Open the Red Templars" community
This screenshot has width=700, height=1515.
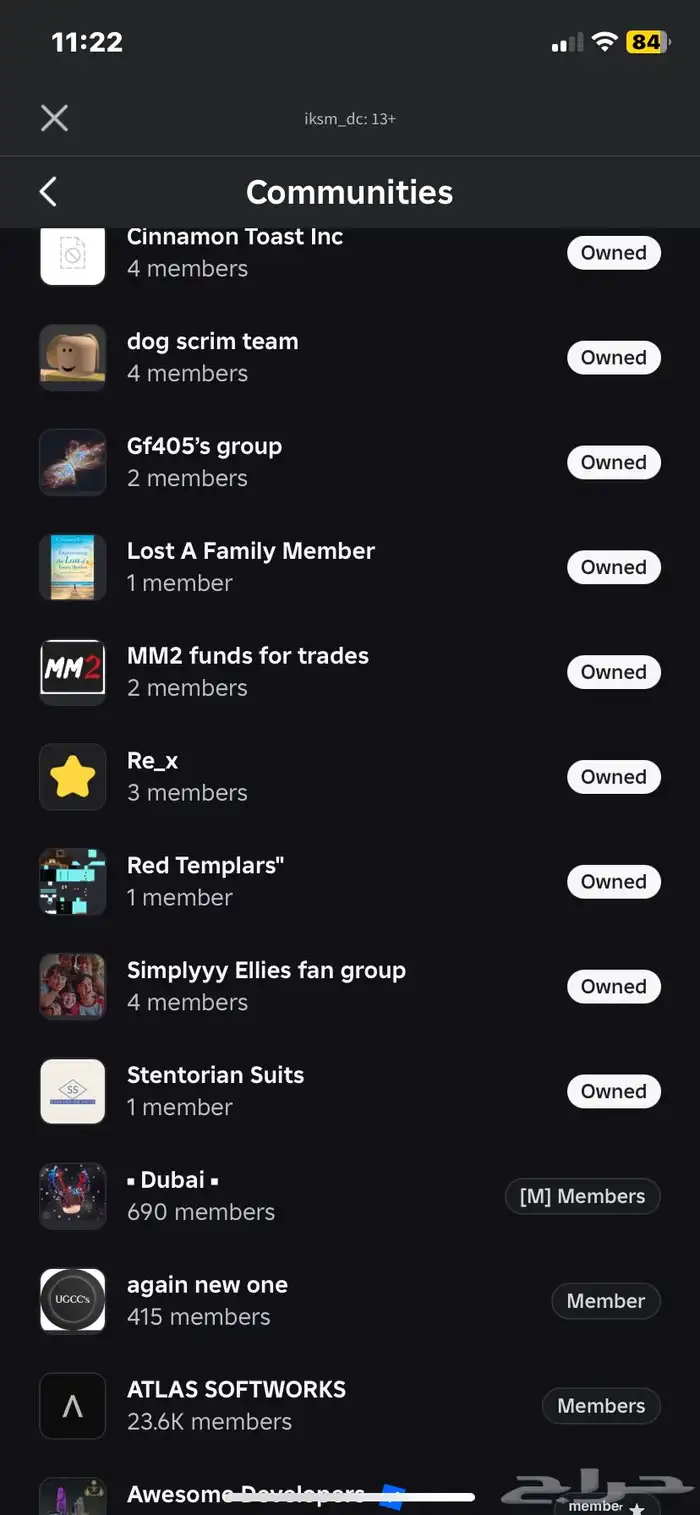(x=205, y=881)
